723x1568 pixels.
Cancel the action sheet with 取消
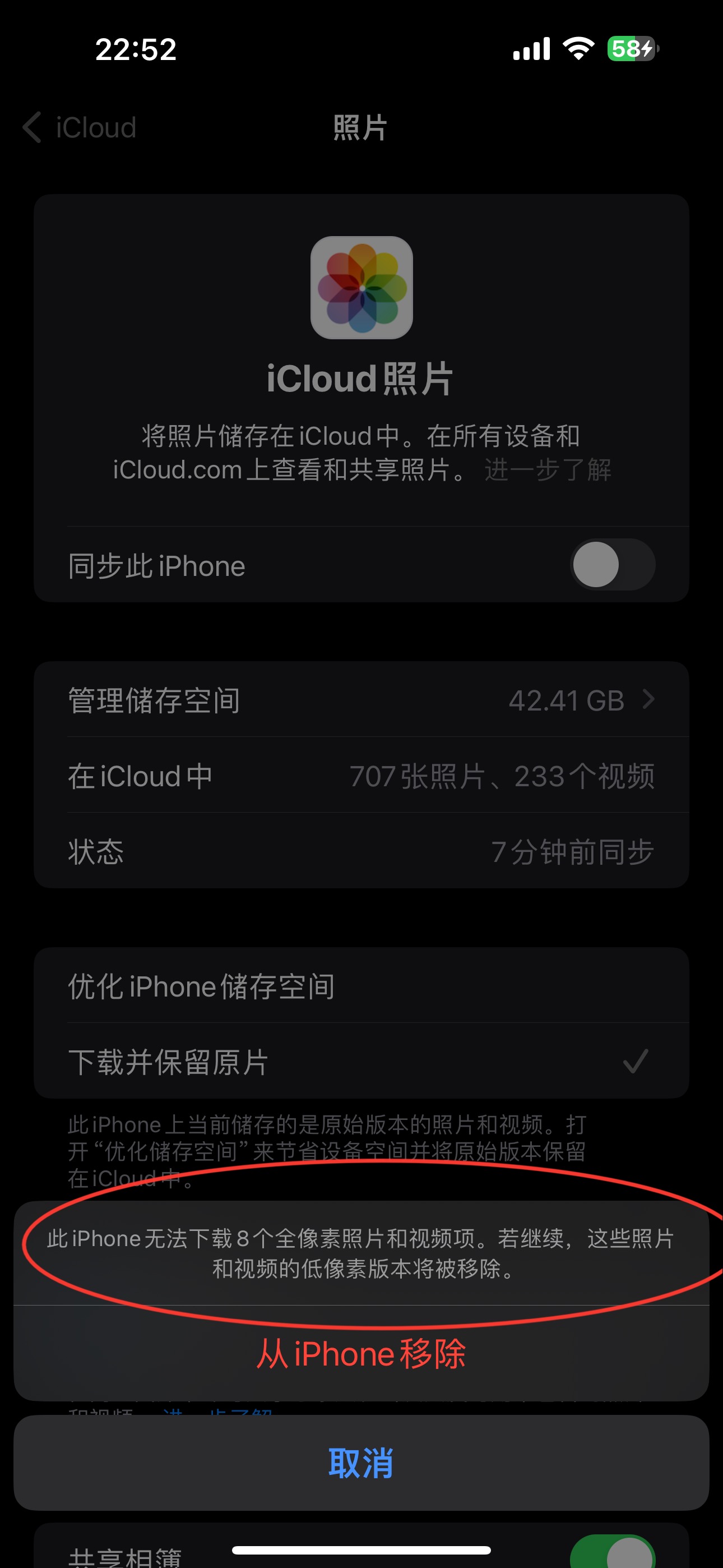pos(361,1462)
